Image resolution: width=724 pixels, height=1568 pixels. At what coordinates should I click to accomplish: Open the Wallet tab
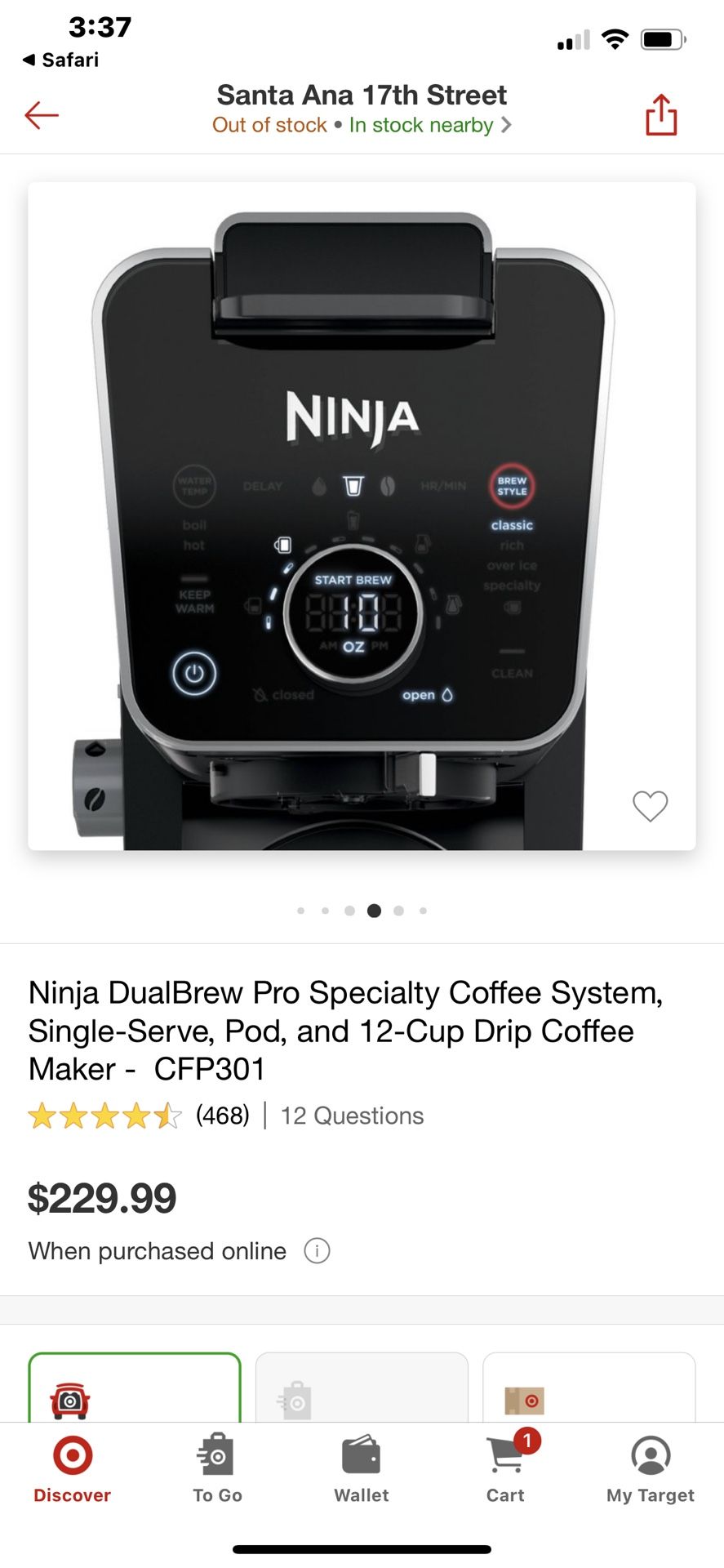[362, 1469]
